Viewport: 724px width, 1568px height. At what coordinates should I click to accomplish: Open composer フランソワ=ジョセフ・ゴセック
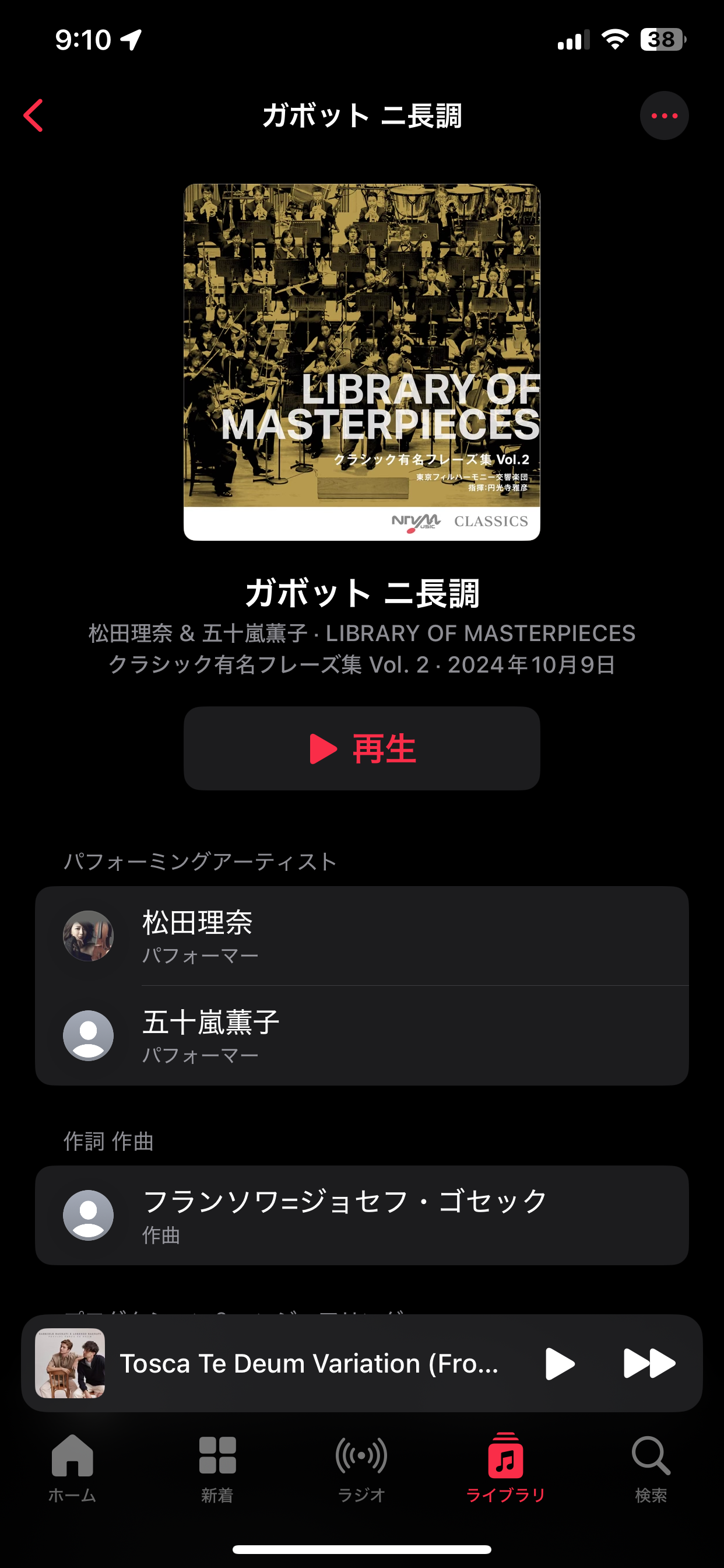[x=361, y=1215]
